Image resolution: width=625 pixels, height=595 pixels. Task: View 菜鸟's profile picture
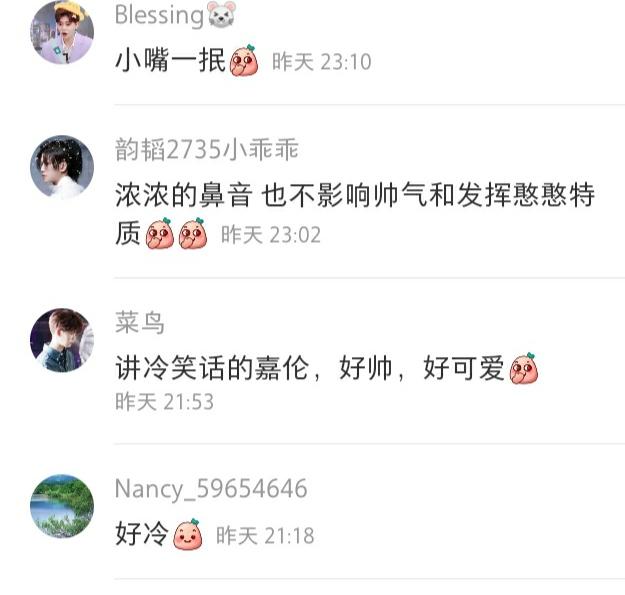[62, 340]
